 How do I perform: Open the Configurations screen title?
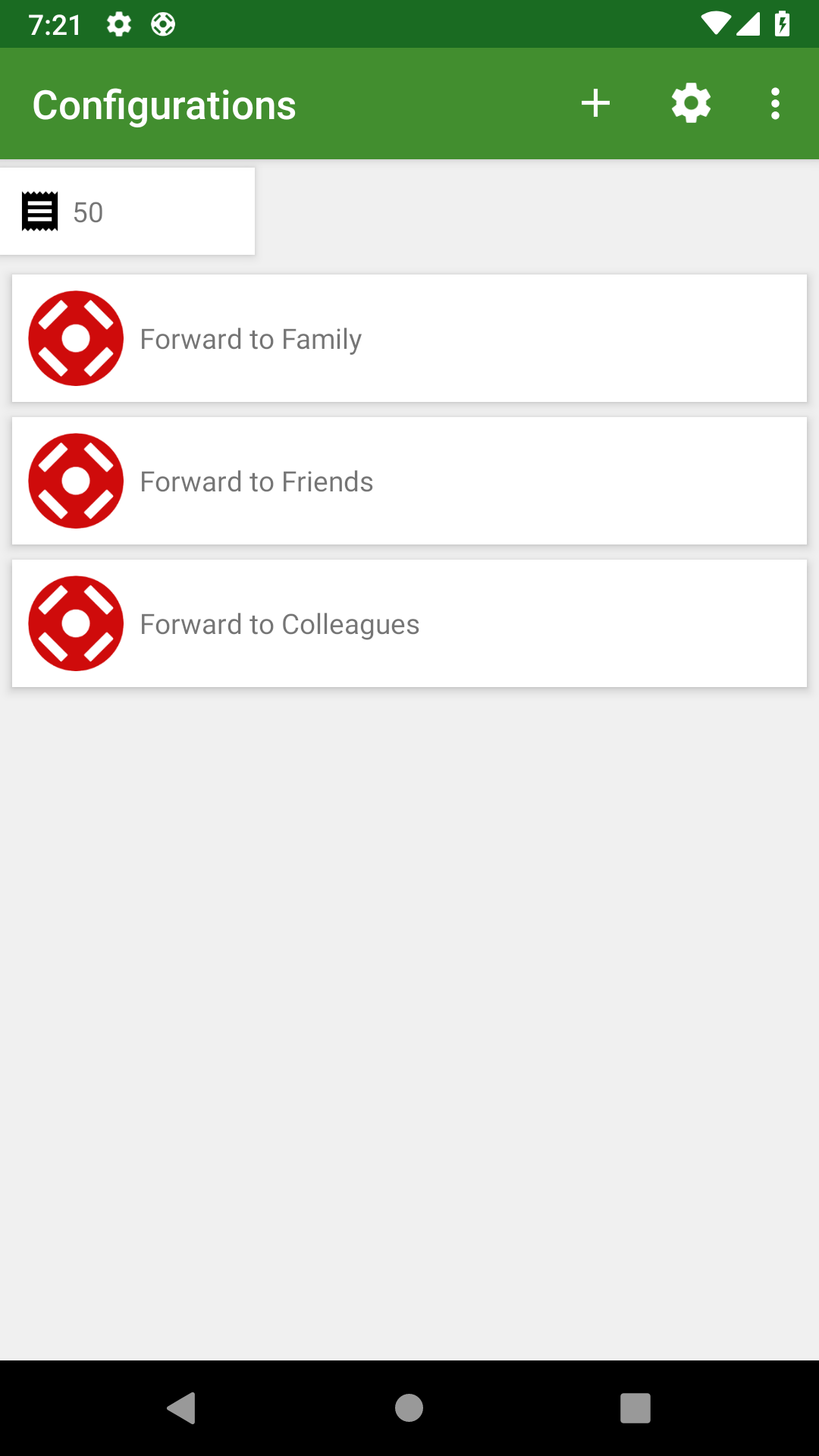pyautogui.click(x=164, y=104)
